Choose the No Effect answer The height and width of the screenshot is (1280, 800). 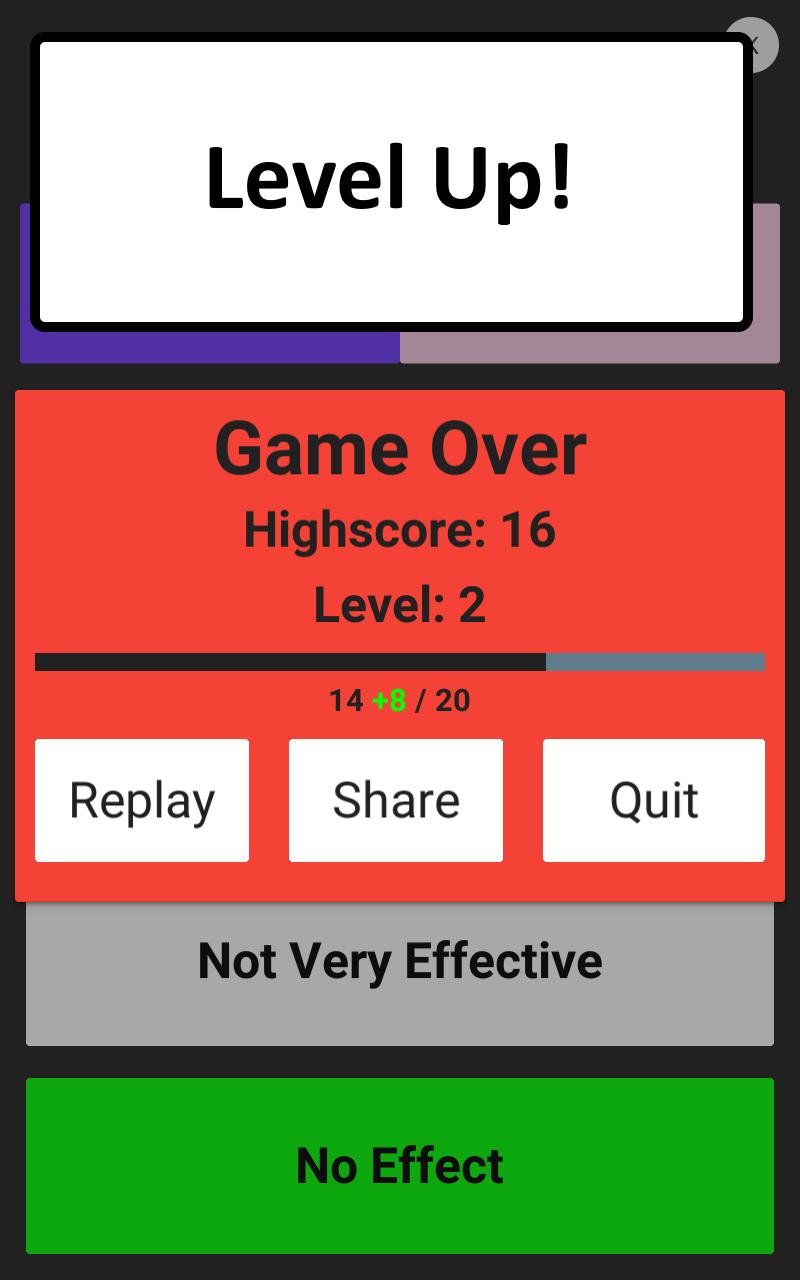coord(400,1165)
